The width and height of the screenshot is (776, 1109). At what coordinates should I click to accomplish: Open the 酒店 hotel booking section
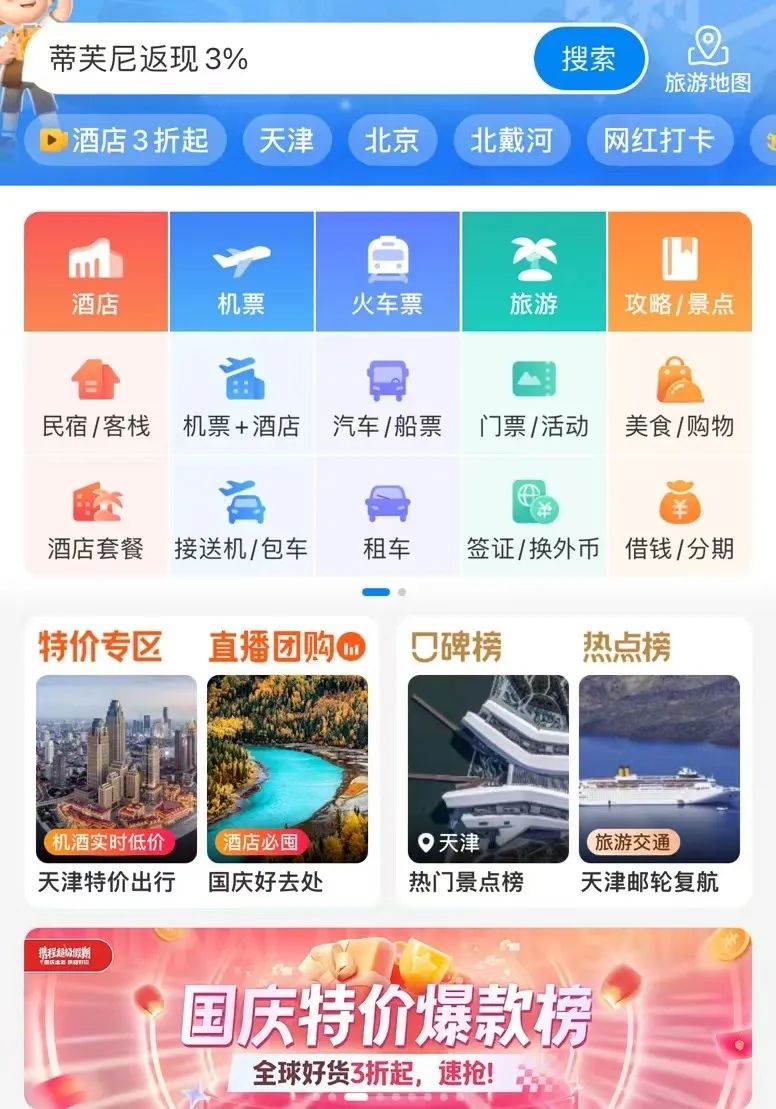[96, 271]
